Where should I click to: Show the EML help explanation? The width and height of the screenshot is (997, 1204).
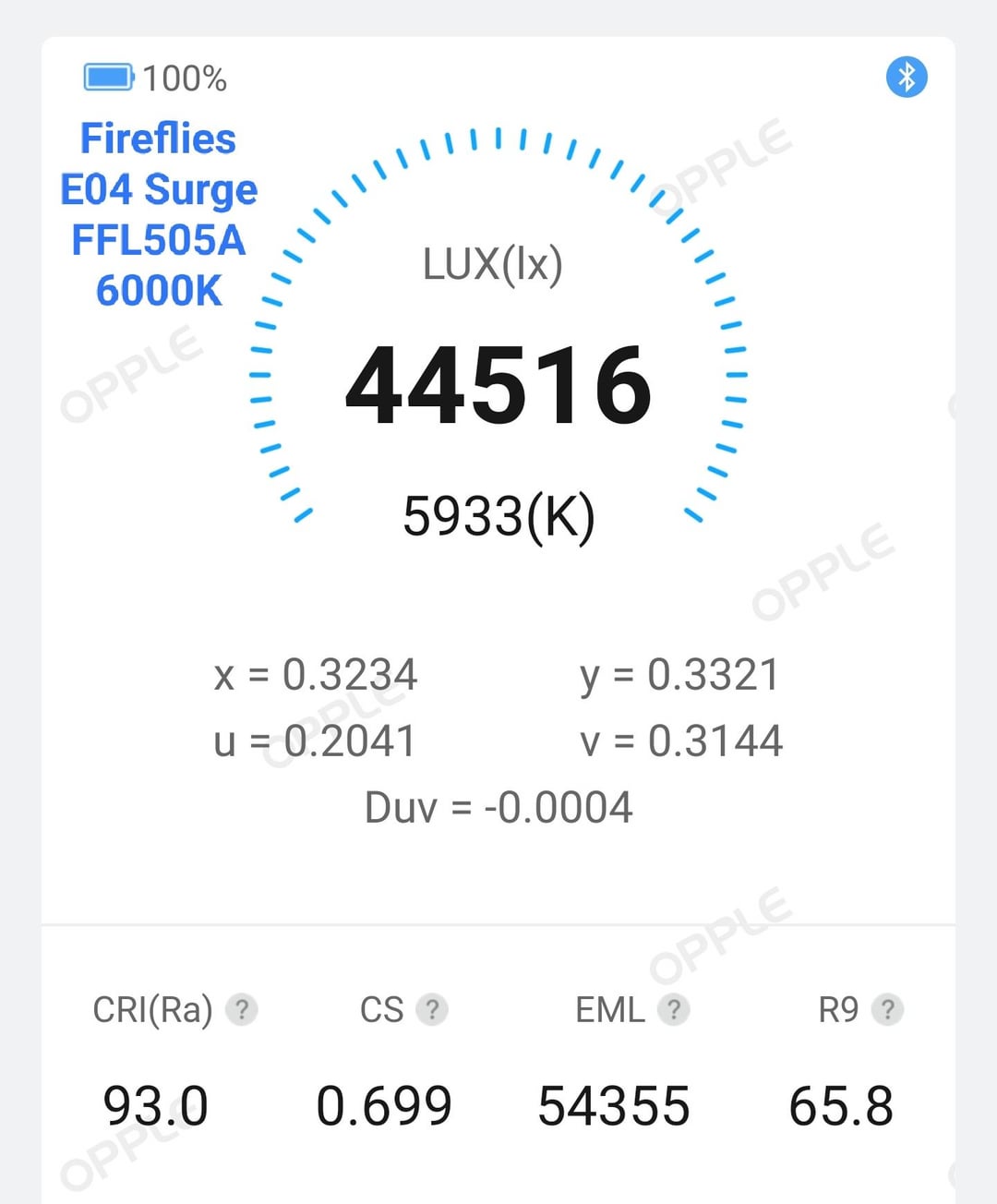point(674,1009)
